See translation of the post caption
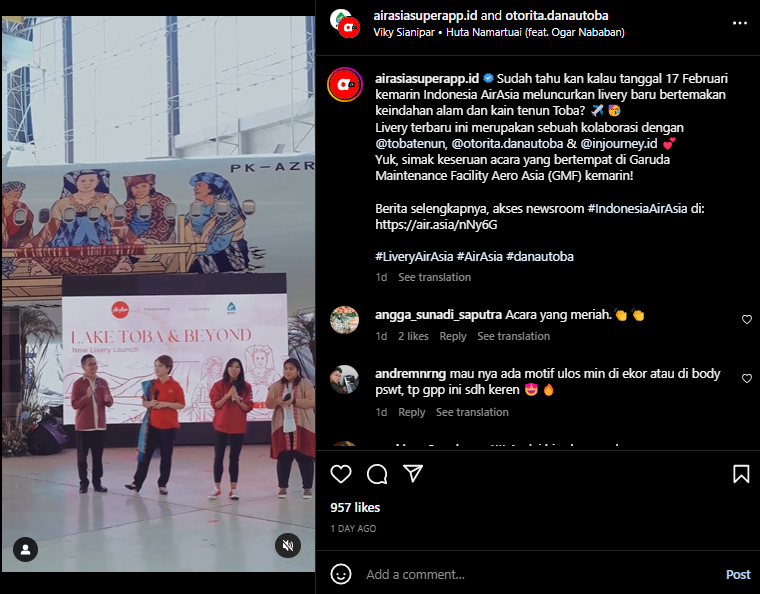The height and width of the screenshot is (594, 760). (434, 277)
